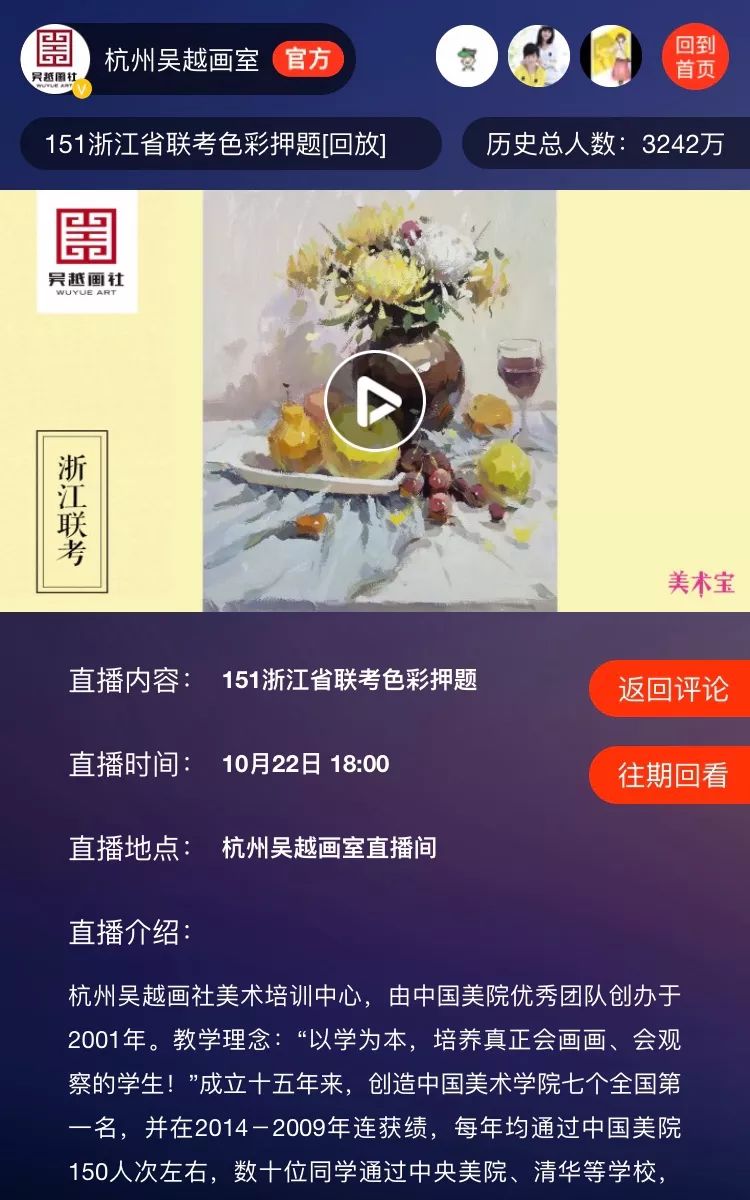Image resolution: width=750 pixels, height=1200 pixels.
Task: Tap the 官方 badge
Action: pos(307,59)
